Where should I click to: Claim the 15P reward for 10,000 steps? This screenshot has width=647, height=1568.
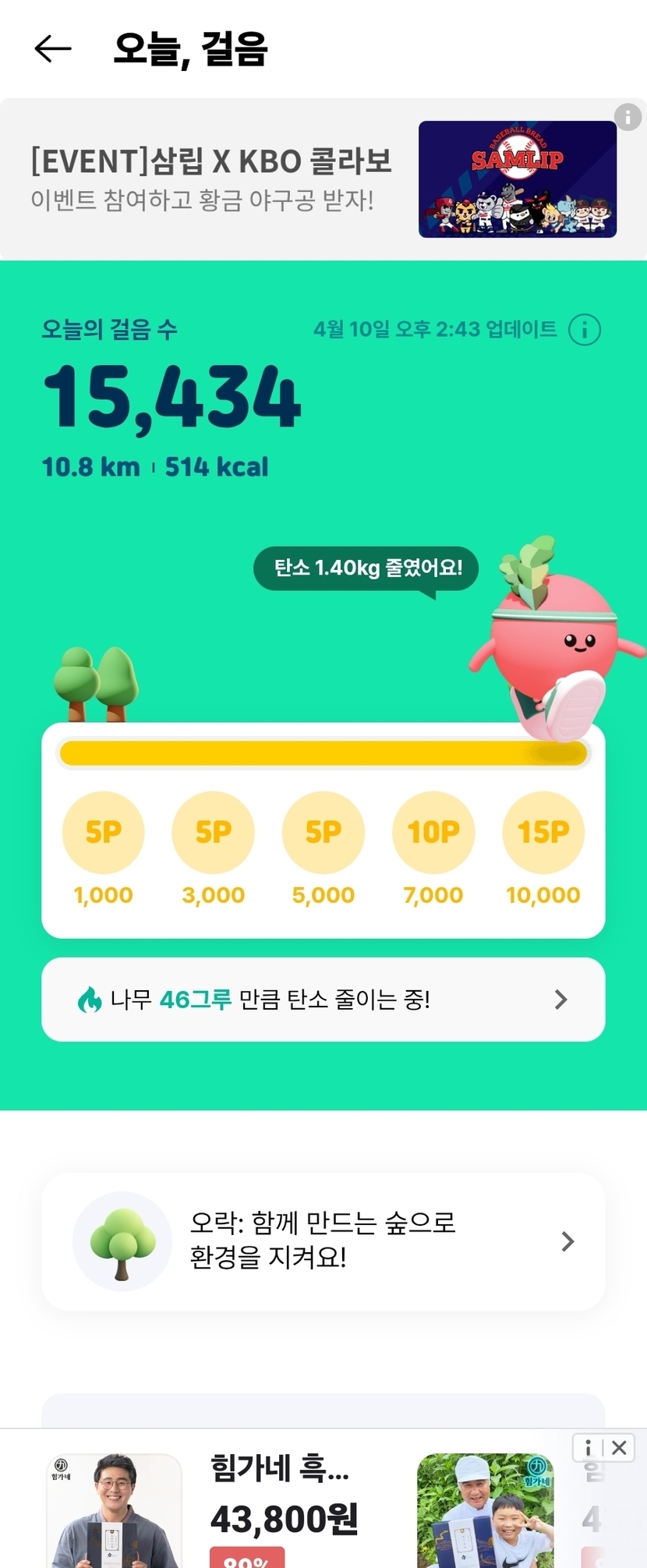coord(543,832)
